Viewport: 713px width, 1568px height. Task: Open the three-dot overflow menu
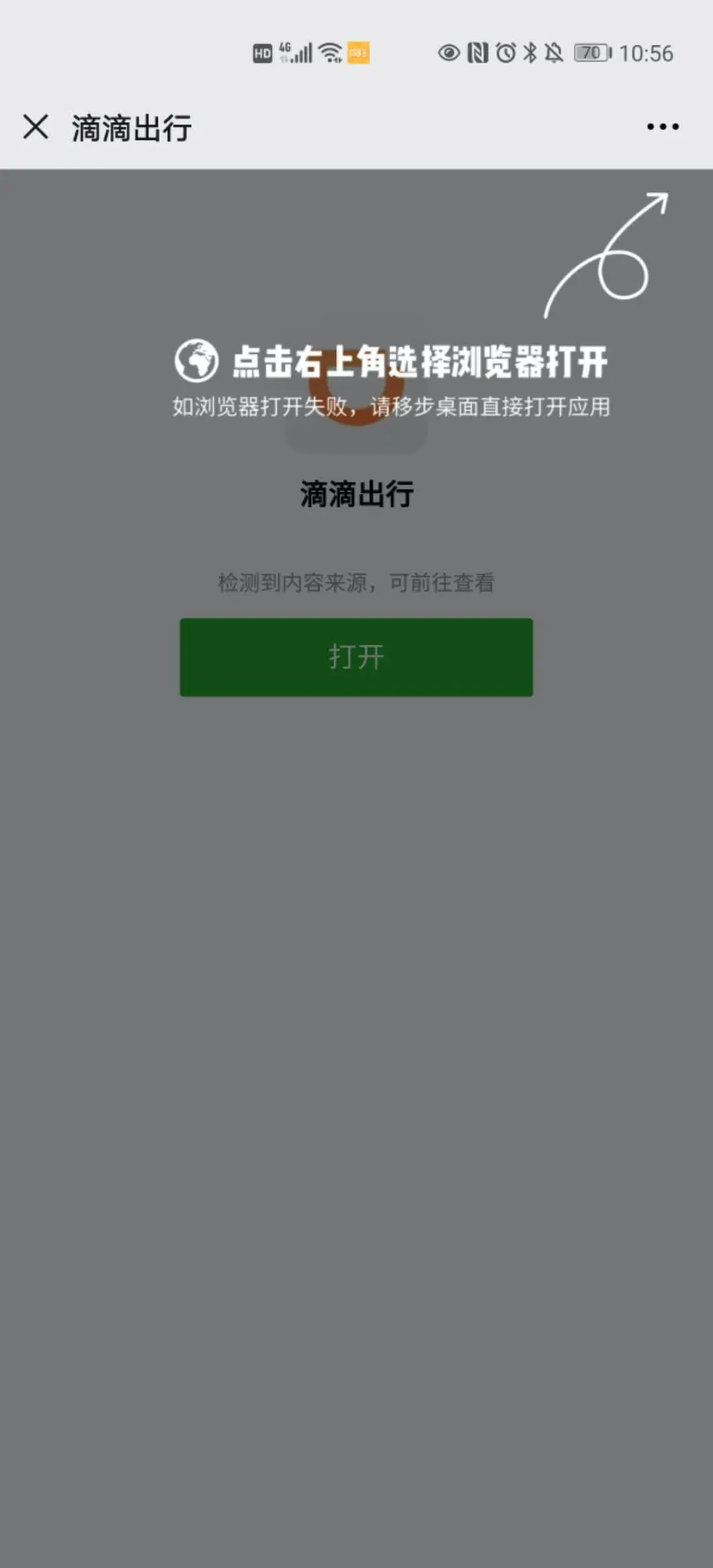click(662, 127)
